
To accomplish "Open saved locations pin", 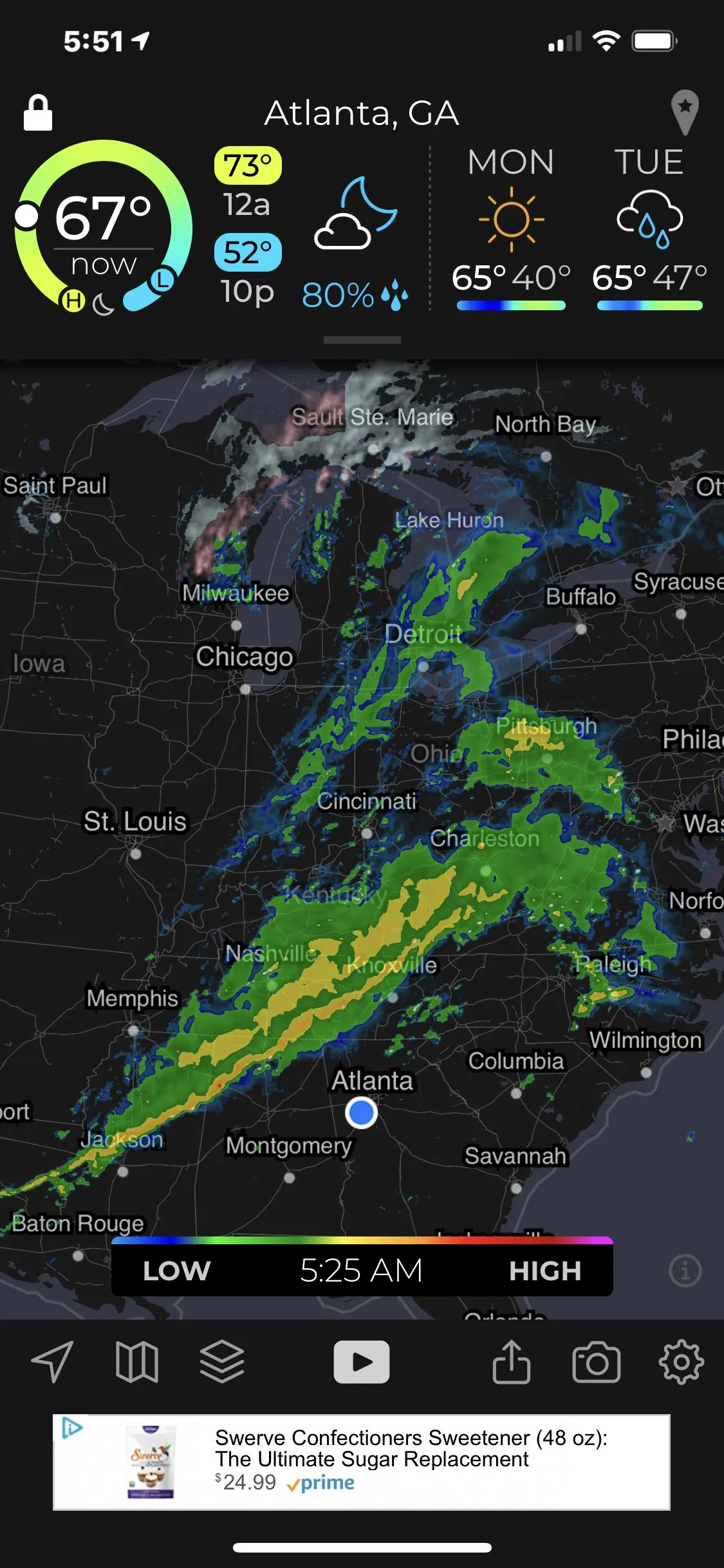I will point(685,112).
